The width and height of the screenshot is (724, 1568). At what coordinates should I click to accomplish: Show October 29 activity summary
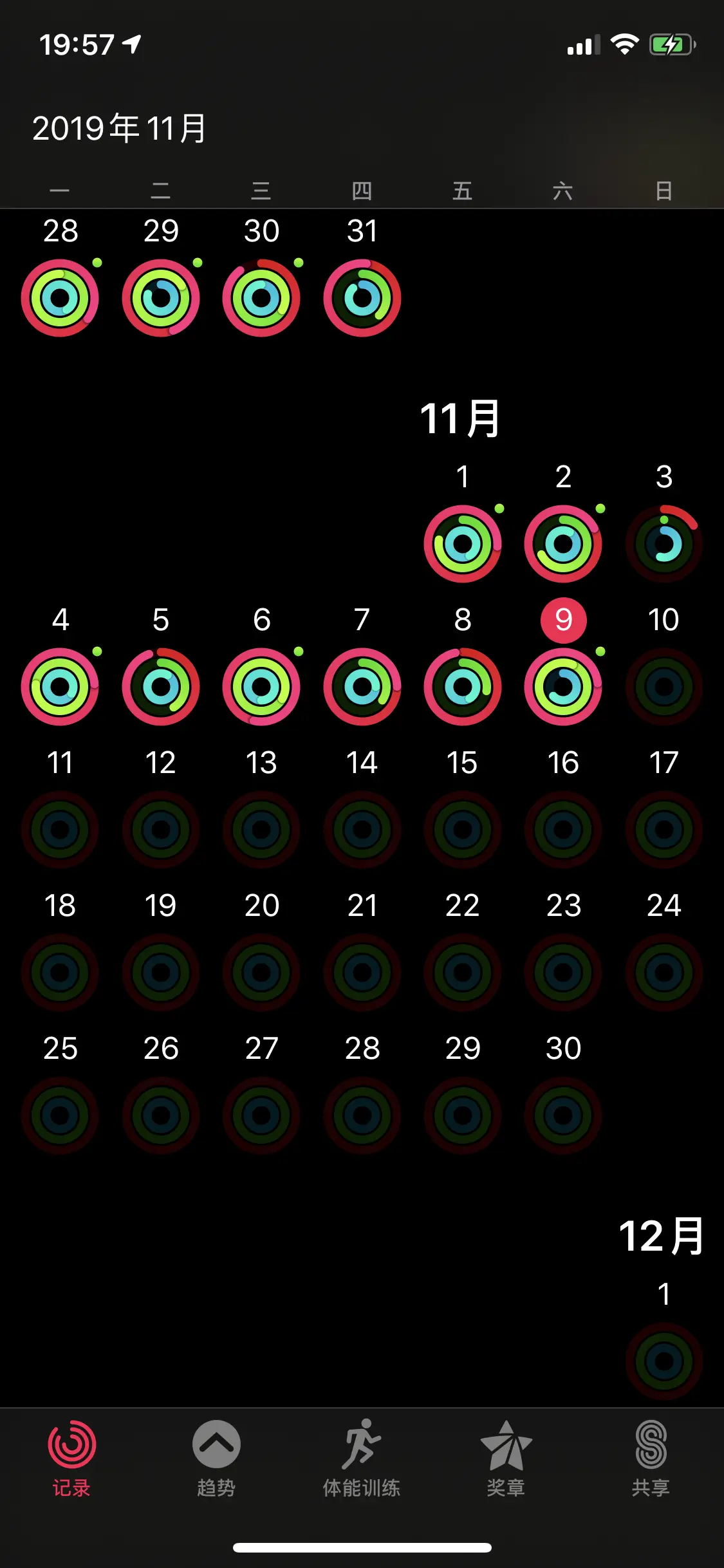pyautogui.click(x=161, y=297)
